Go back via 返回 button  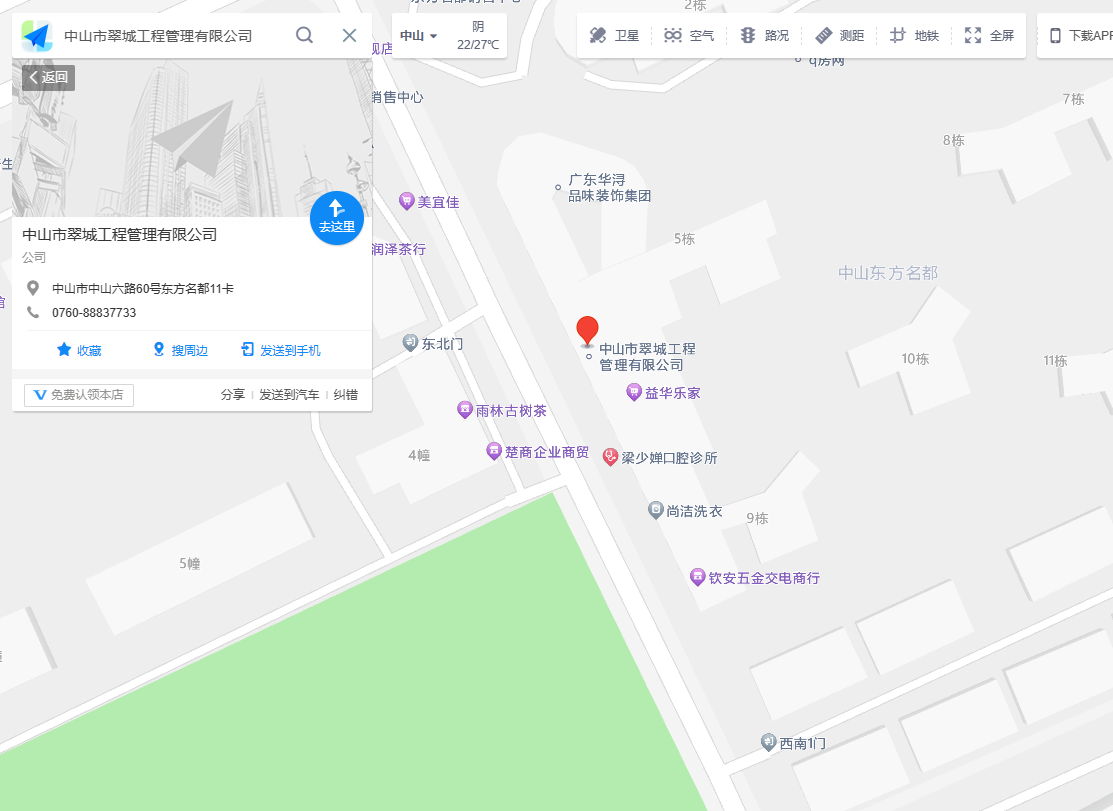click(x=48, y=77)
